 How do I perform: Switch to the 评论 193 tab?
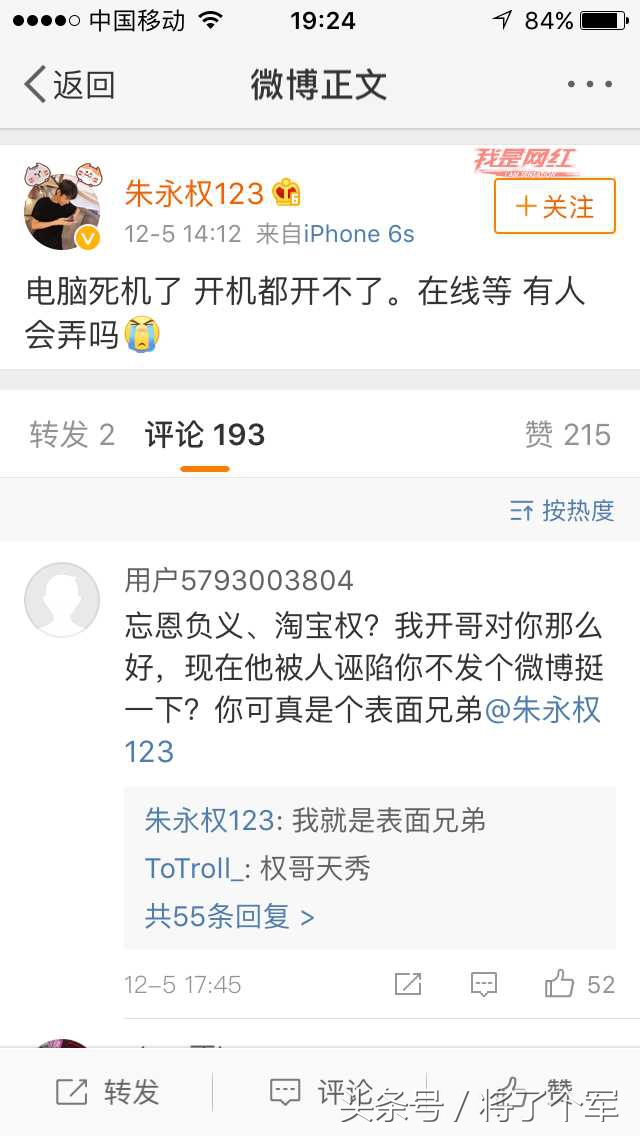(205, 435)
